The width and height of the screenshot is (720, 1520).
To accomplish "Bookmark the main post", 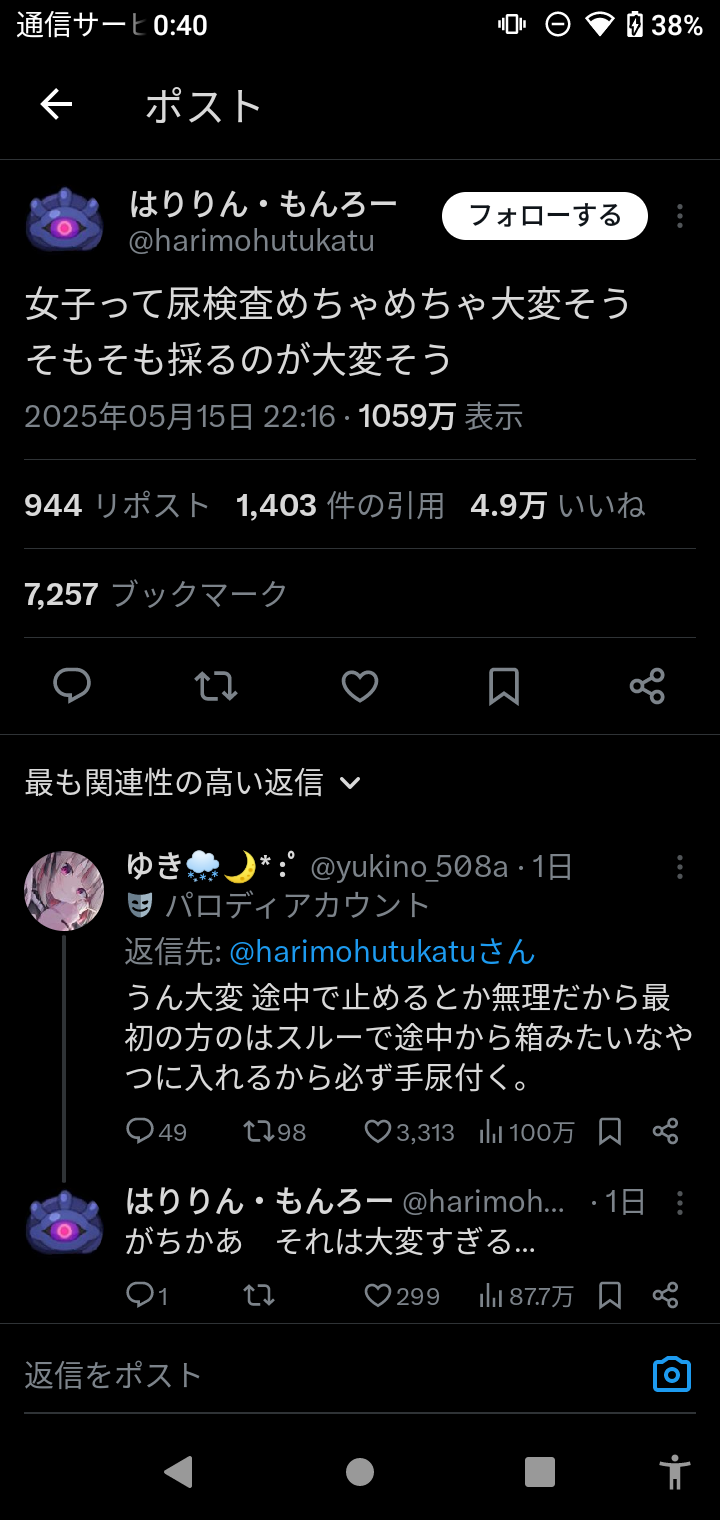I will (x=504, y=686).
